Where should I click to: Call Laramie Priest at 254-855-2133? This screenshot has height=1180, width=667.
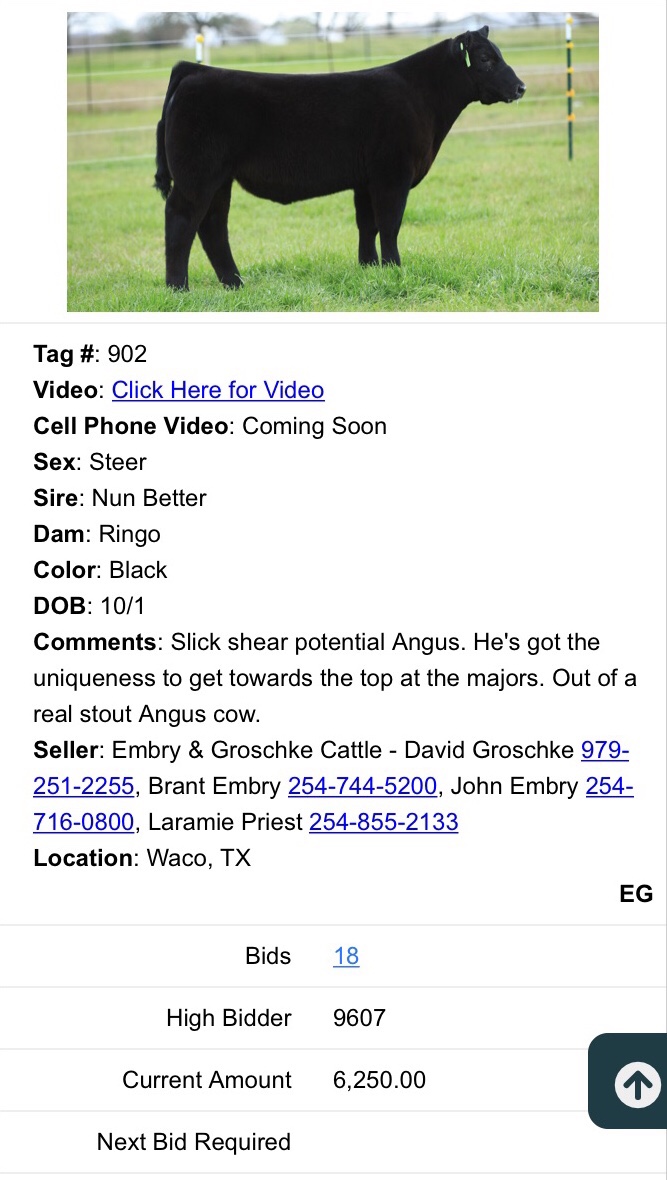coord(383,822)
